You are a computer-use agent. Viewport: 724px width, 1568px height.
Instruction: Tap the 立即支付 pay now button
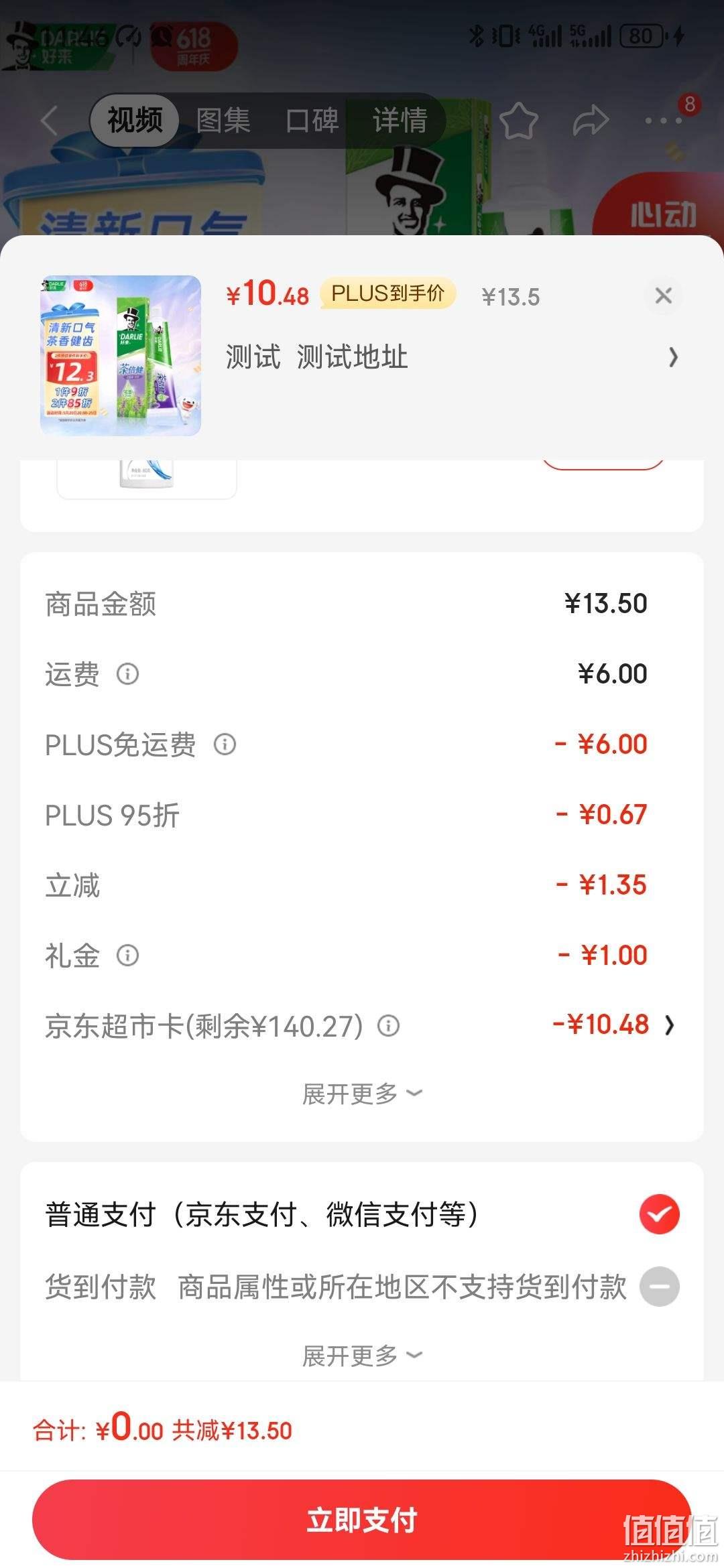click(x=362, y=1520)
